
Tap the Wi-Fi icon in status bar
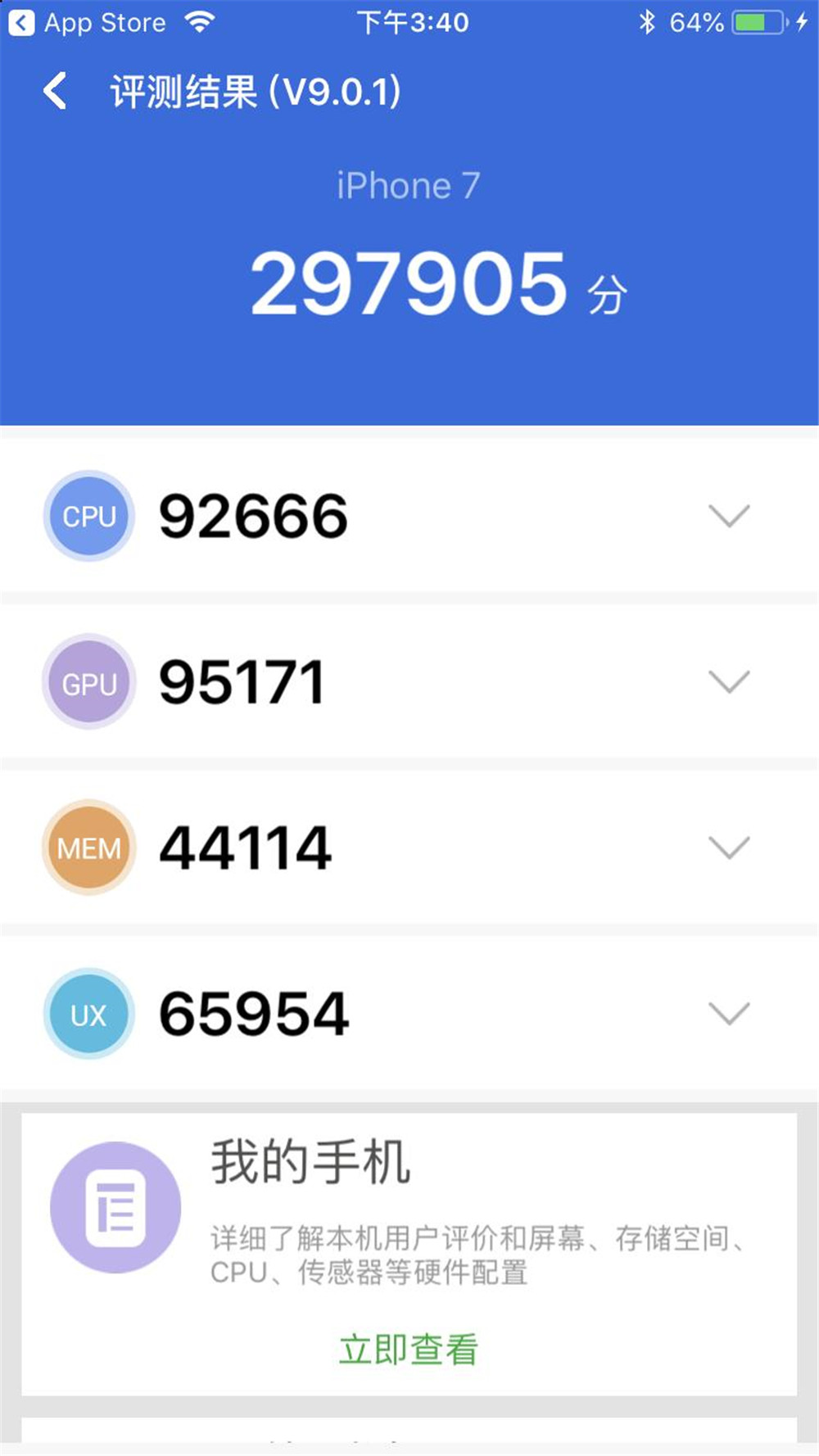click(x=199, y=22)
